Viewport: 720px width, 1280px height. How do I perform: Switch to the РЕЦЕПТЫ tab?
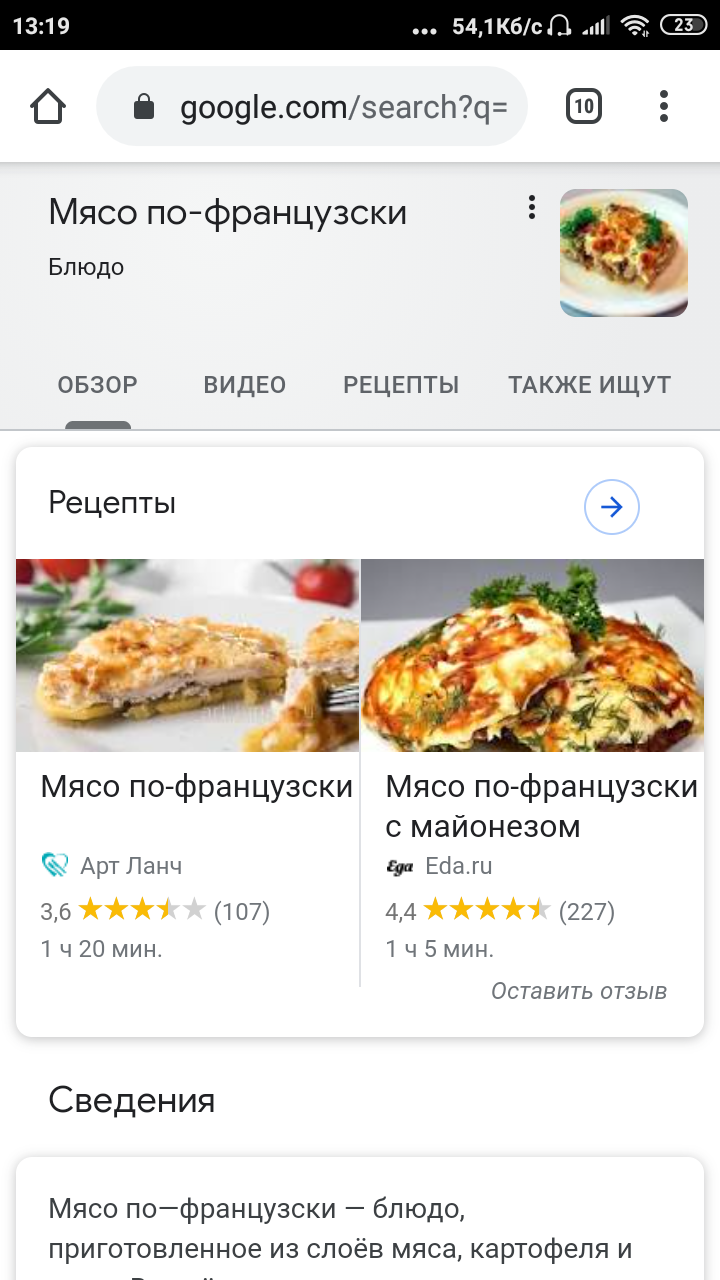tap(400, 385)
